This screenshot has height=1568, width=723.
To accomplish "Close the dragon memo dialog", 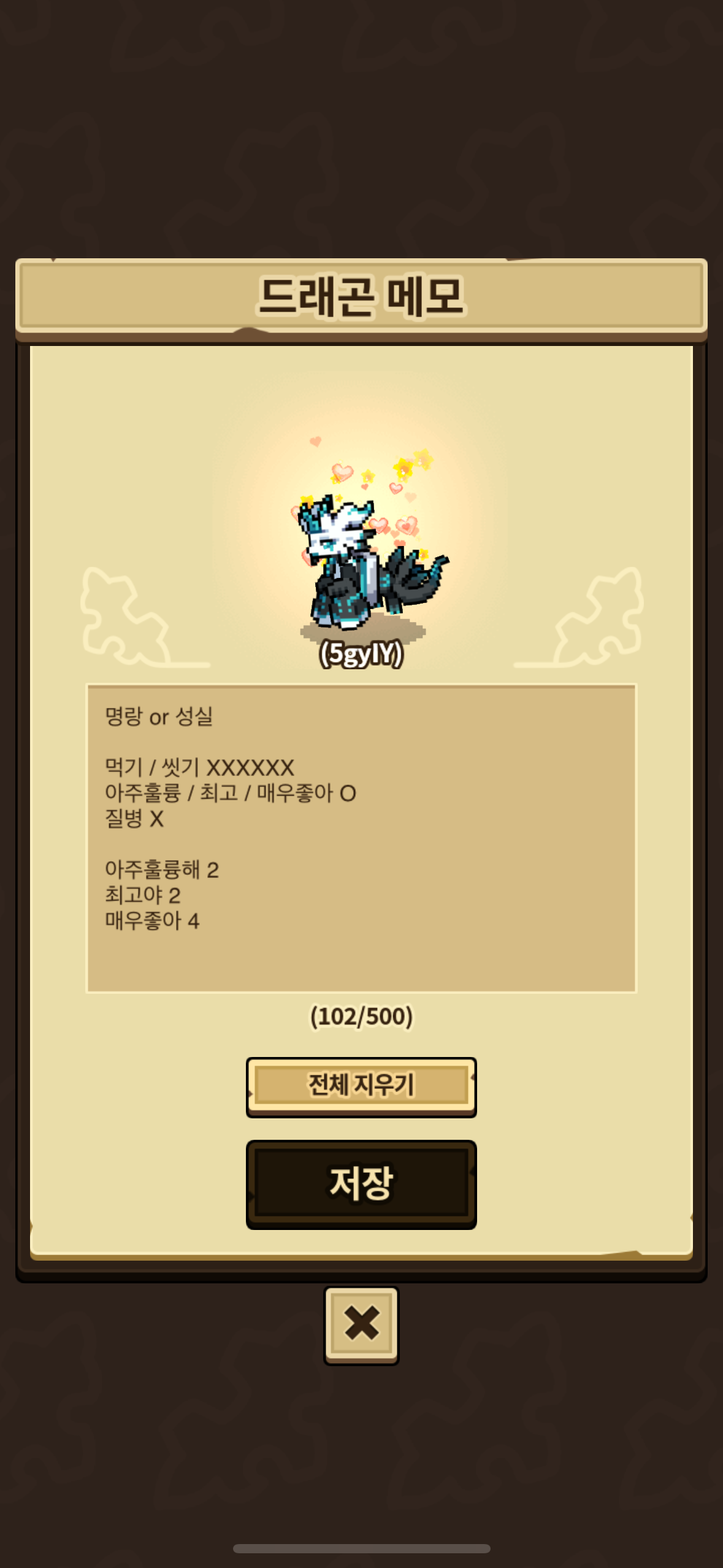I will coord(361,1324).
